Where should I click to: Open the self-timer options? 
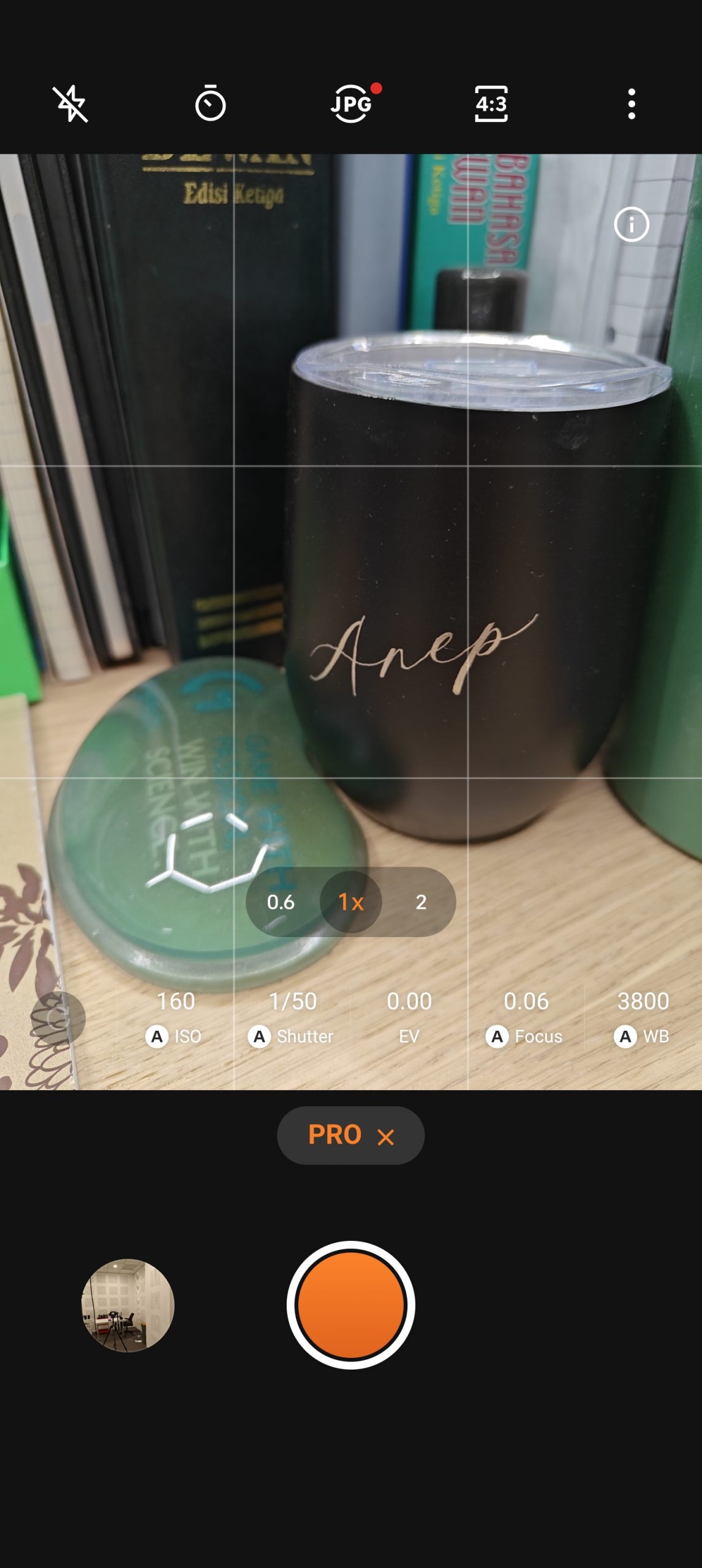point(210,104)
